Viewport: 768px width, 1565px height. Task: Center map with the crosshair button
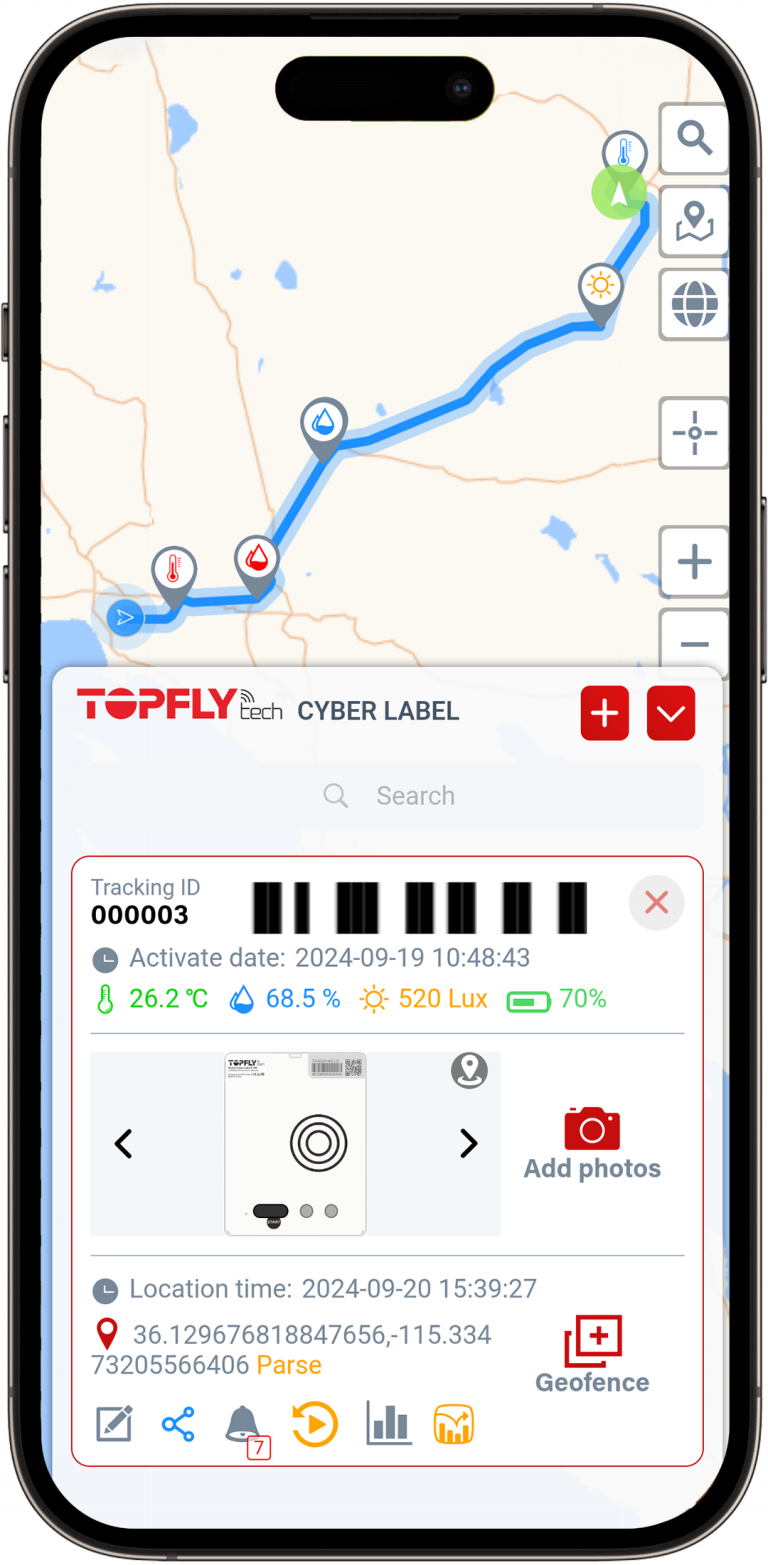[x=694, y=433]
